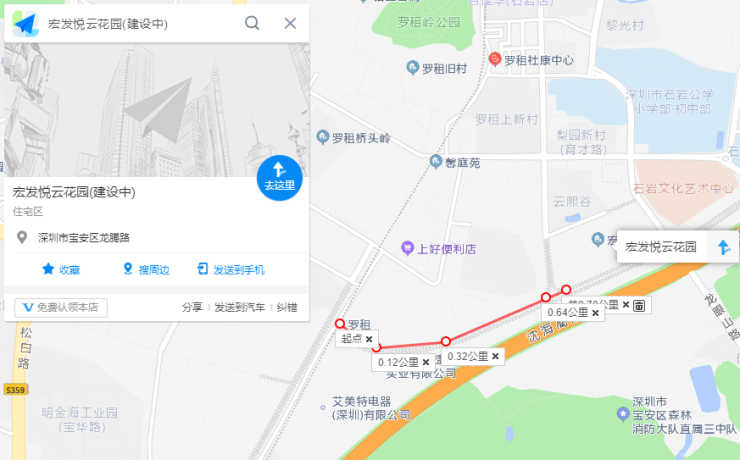Select the 罗租社康中心 map marker
Screen dimensions: 740x460
pyautogui.click(x=494, y=60)
